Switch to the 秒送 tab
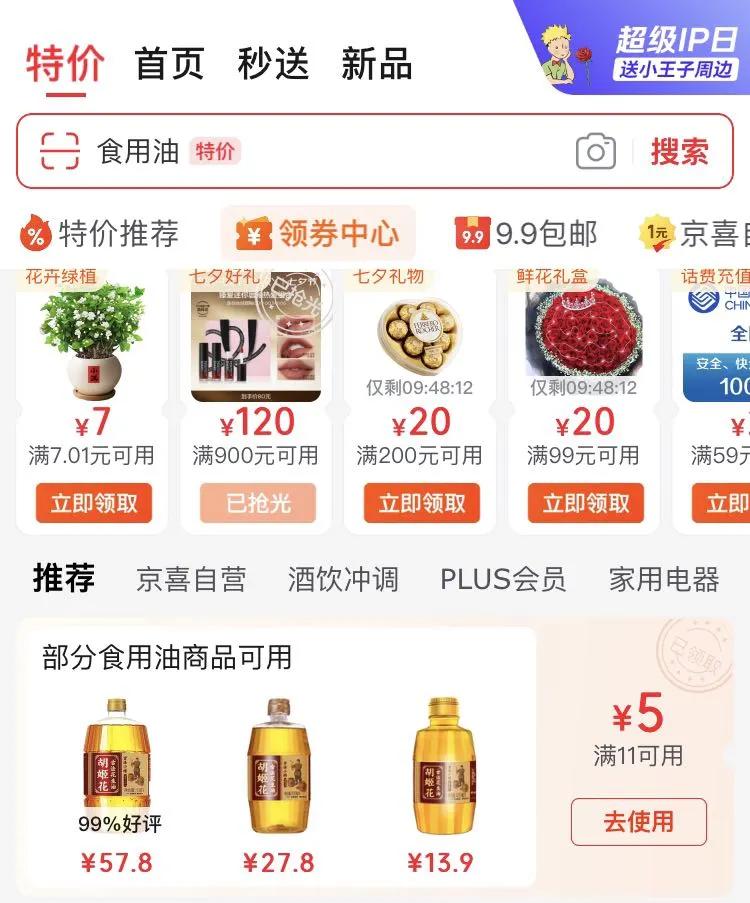Viewport: 750px width, 903px height. pyautogui.click(x=273, y=63)
